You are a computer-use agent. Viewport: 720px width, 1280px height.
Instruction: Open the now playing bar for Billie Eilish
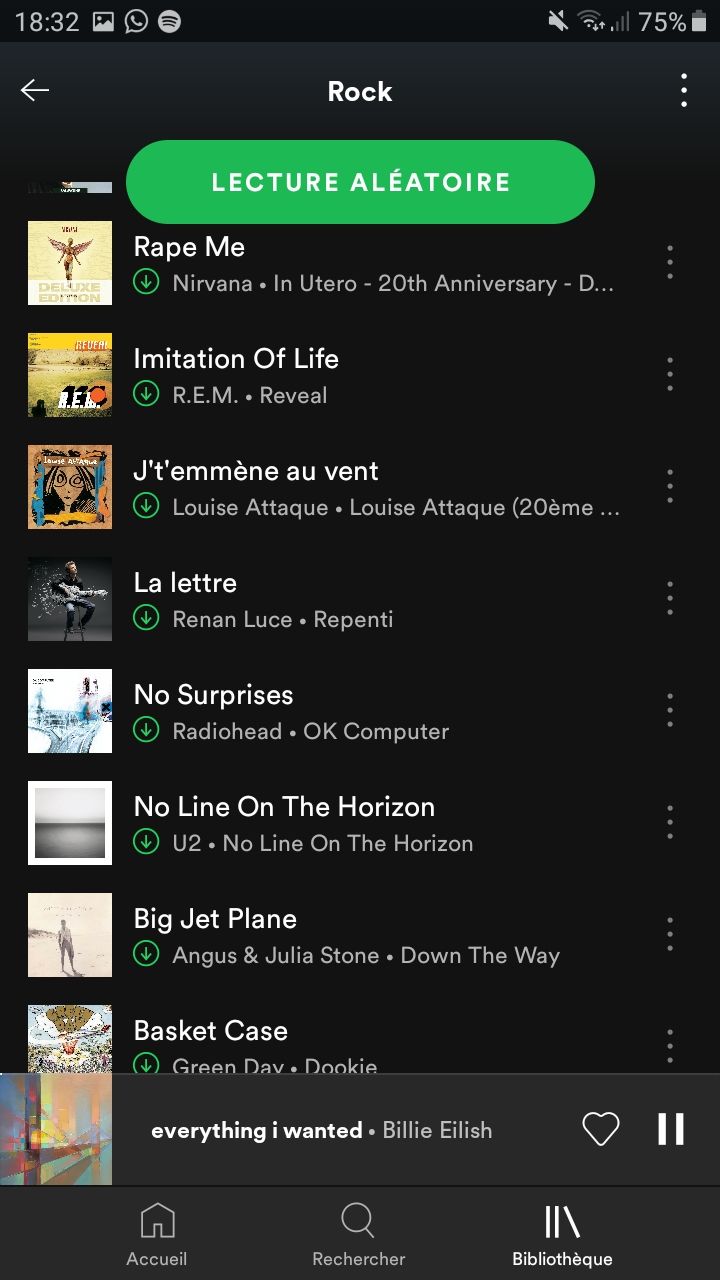point(321,1131)
